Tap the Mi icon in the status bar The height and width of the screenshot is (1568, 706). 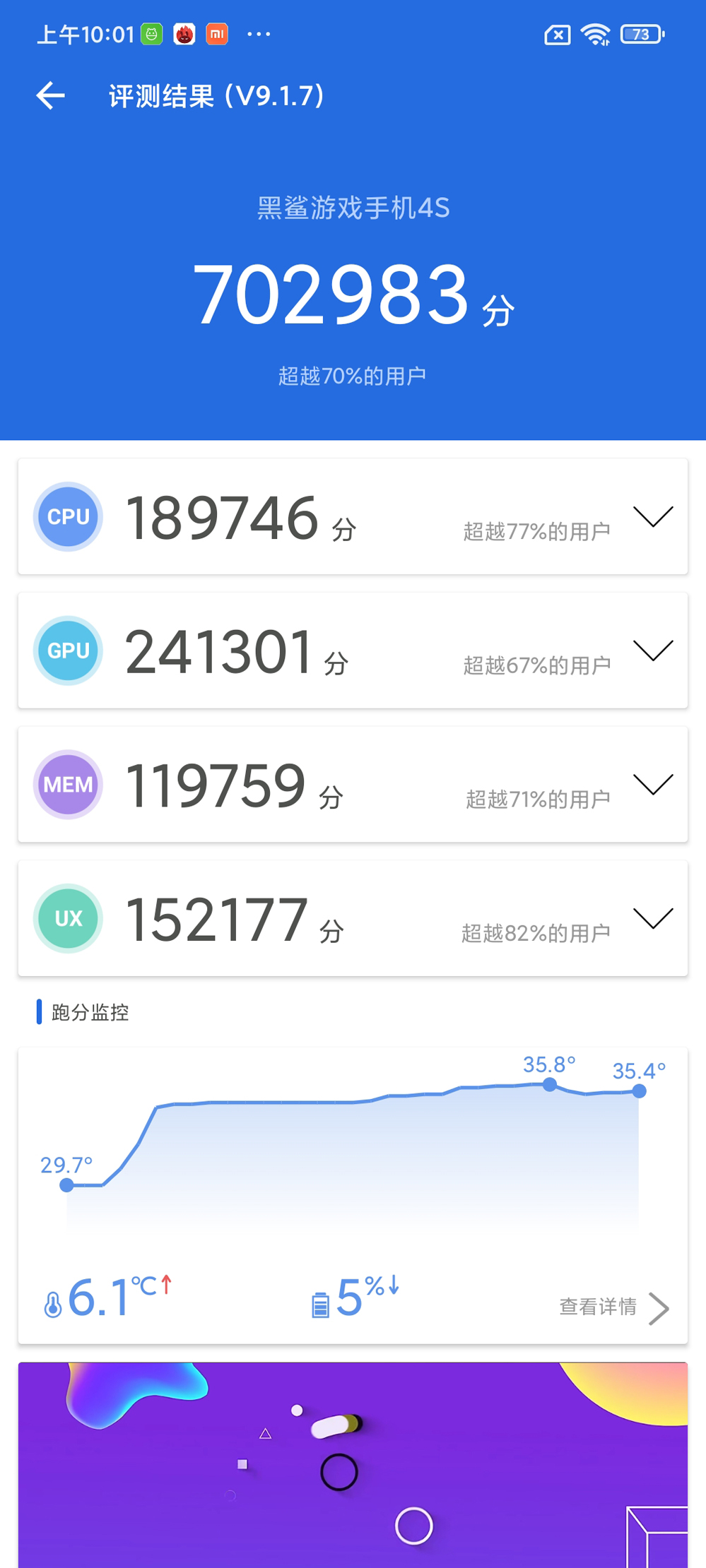pyautogui.click(x=217, y=34)
